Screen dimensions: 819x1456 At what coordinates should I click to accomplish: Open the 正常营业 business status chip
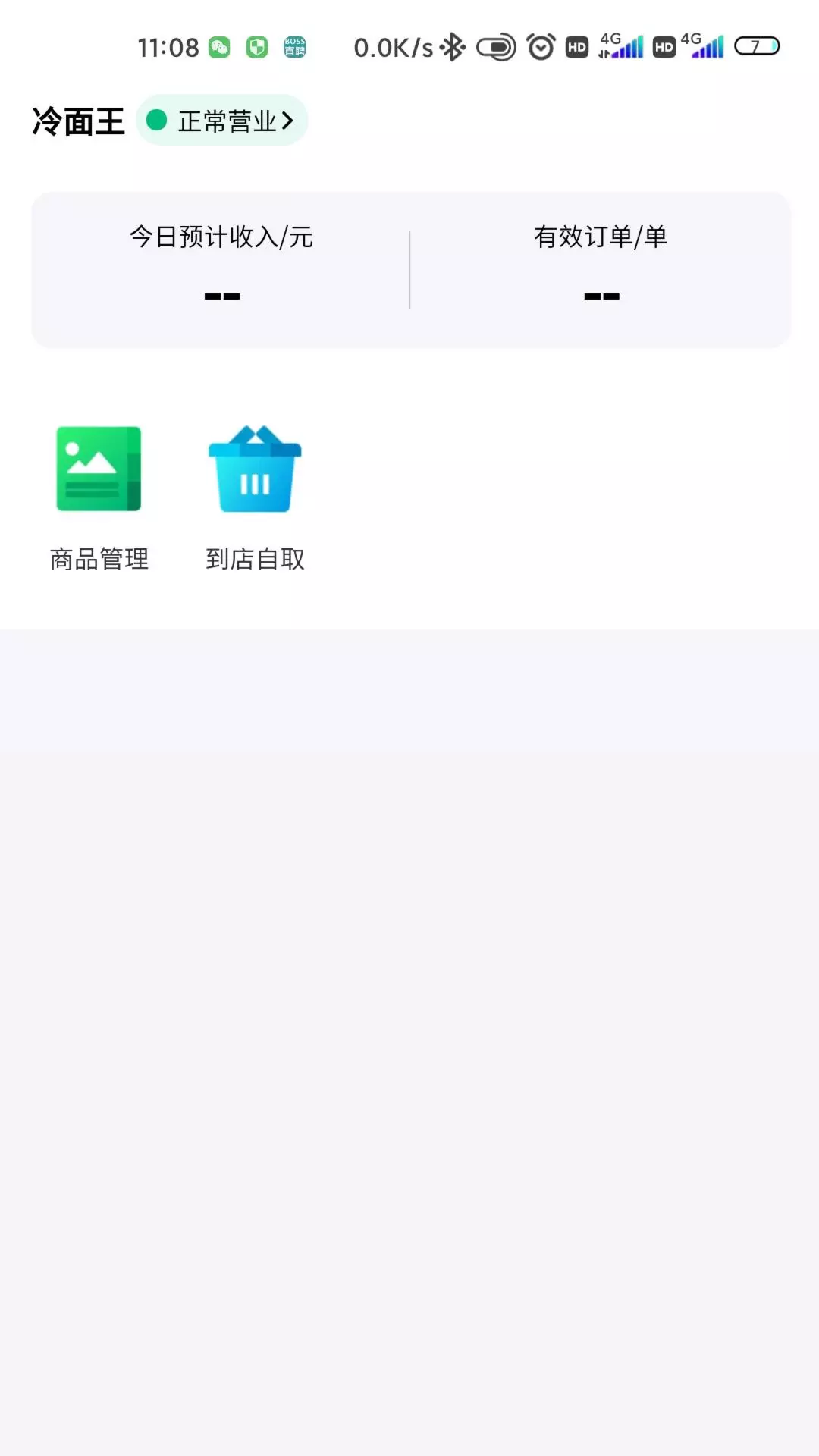click(221, 121)
